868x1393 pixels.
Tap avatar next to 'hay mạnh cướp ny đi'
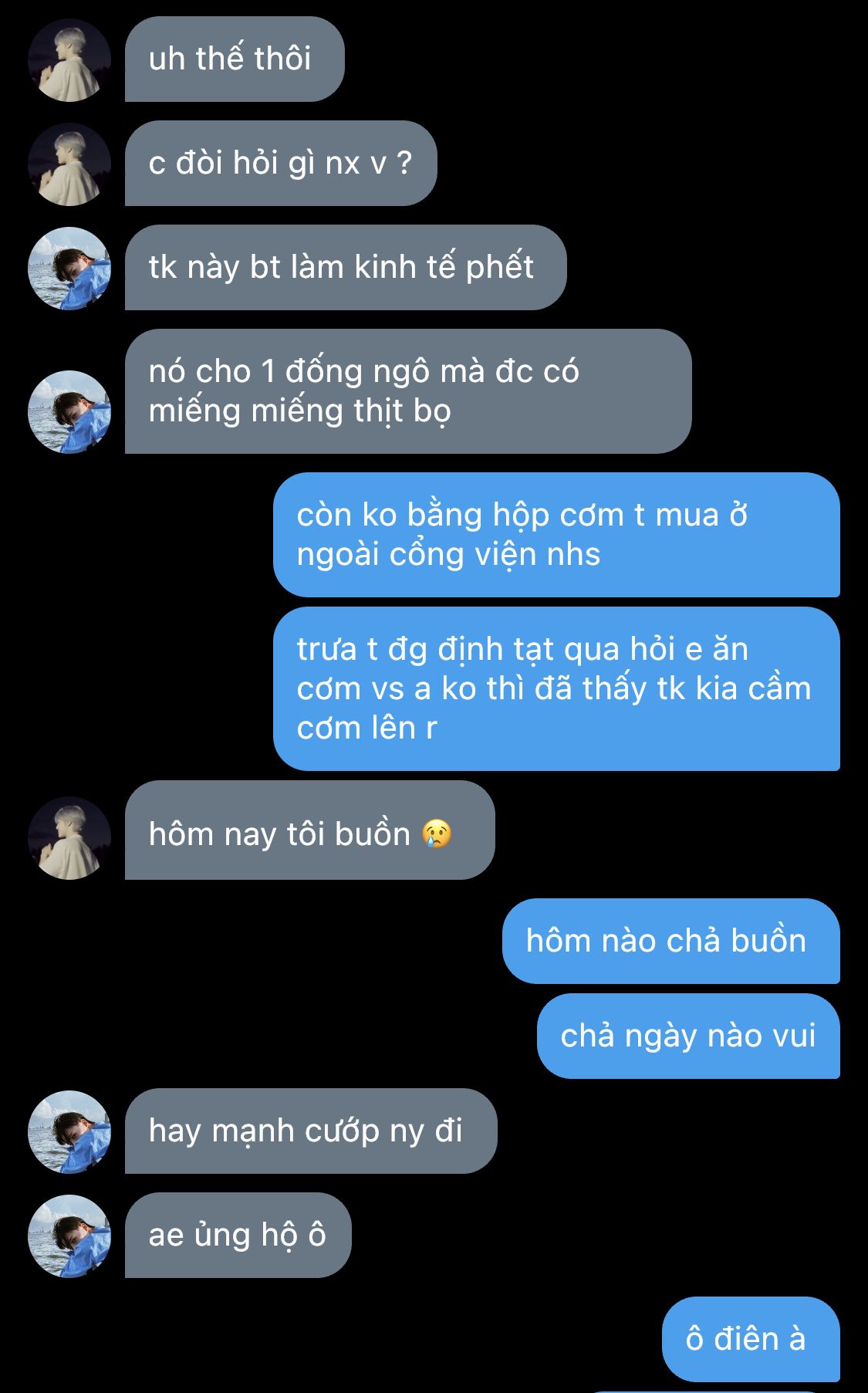[x=69, y=1132]
